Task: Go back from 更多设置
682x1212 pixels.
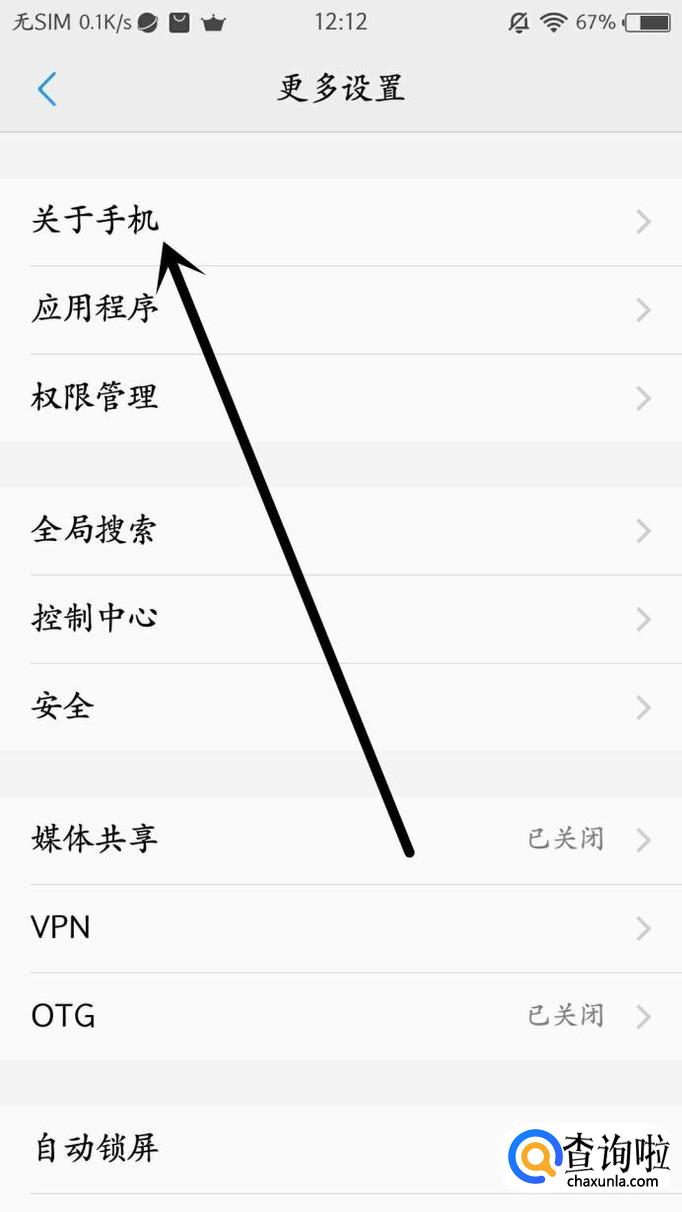Action: (46, 89)
